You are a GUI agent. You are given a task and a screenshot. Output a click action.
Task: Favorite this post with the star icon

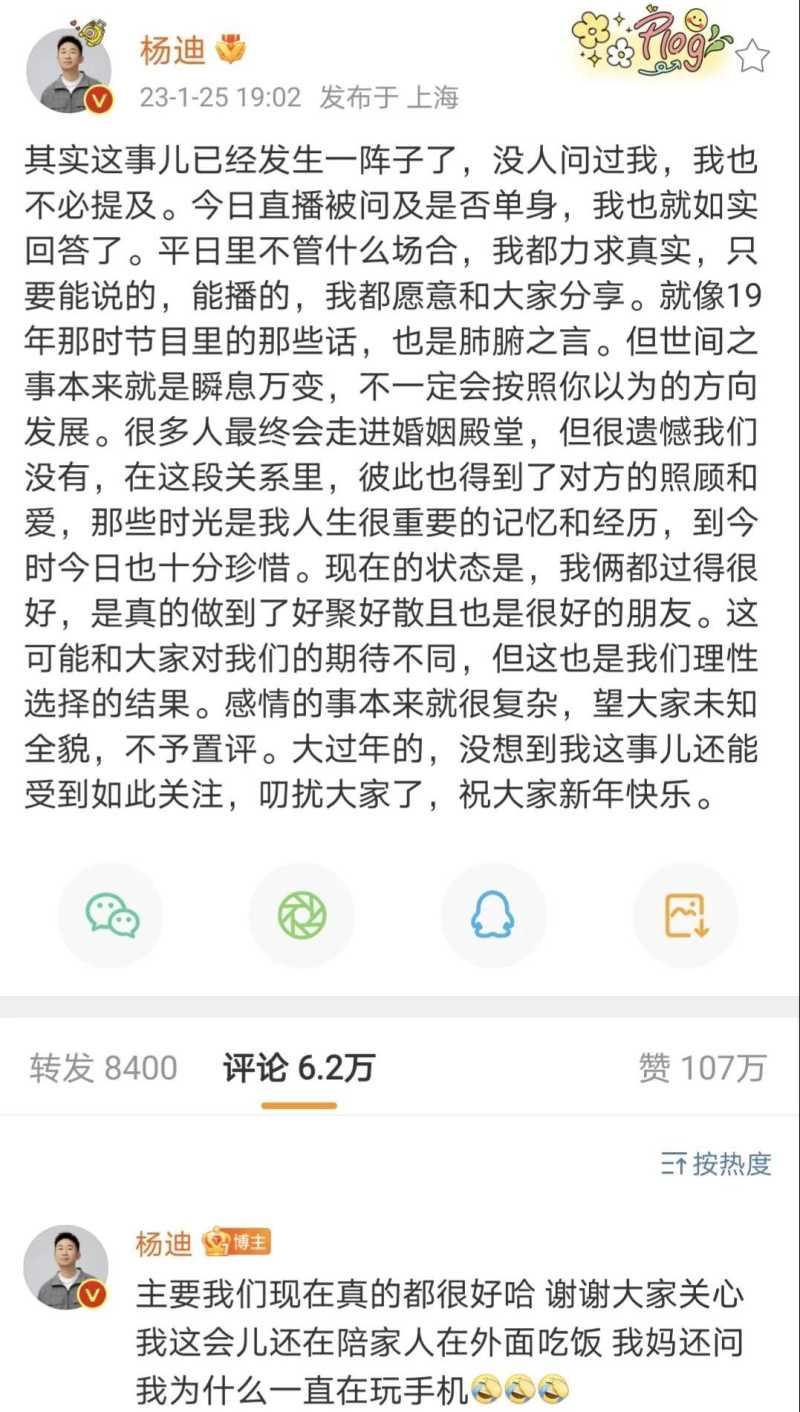coord(753,57)
